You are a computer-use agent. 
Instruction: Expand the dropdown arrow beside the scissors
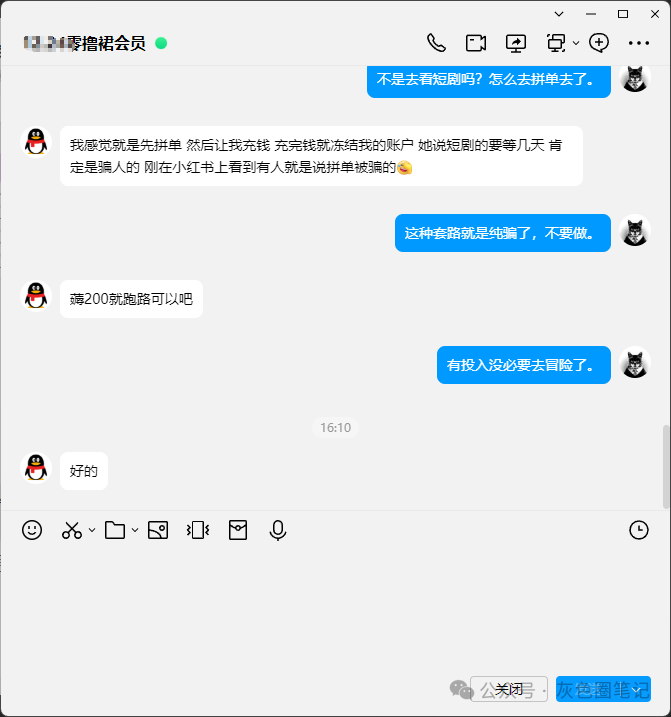[92, 530]
